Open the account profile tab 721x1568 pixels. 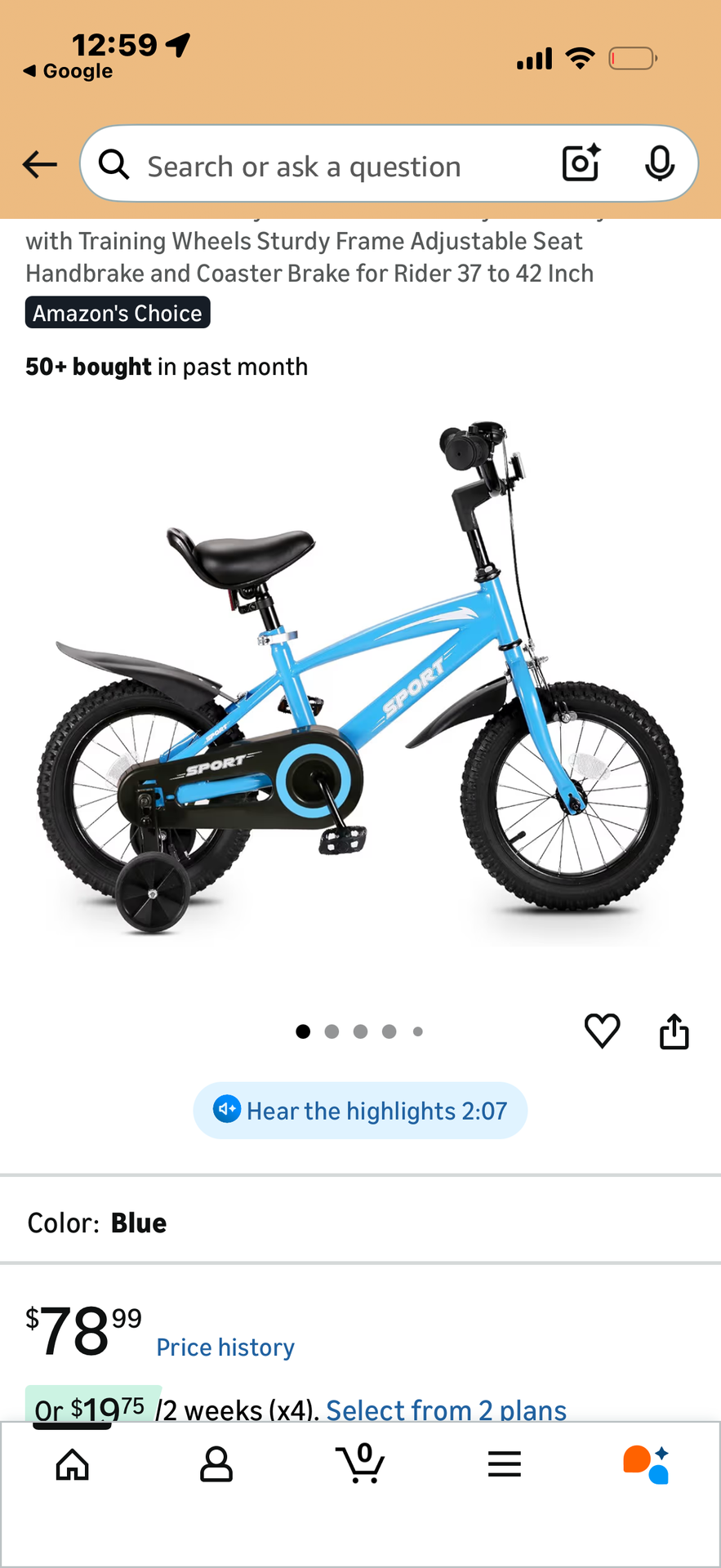(x=216, y=1464)
